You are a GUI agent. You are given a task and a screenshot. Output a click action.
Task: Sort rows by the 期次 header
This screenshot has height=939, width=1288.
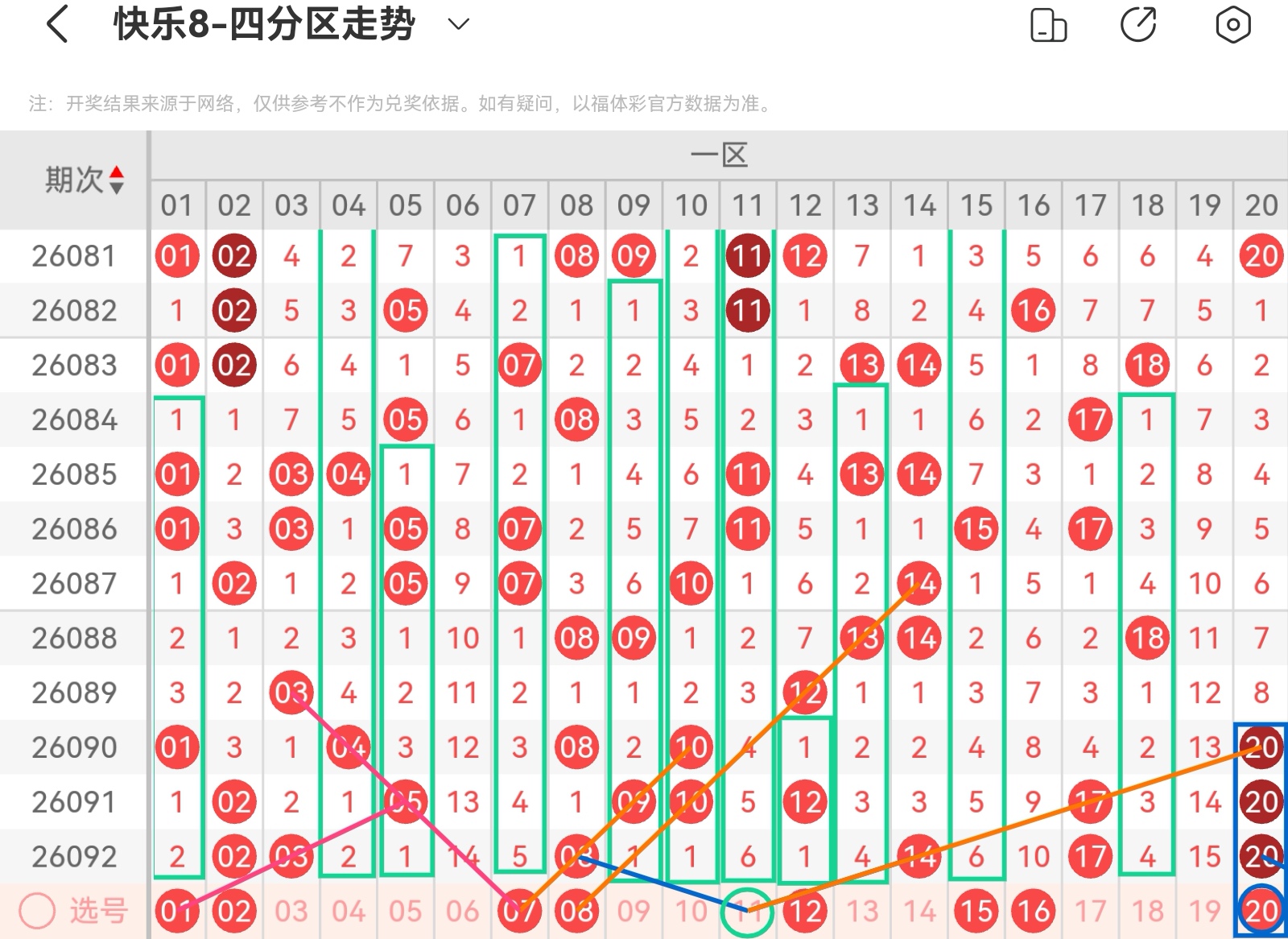point(84,180)
